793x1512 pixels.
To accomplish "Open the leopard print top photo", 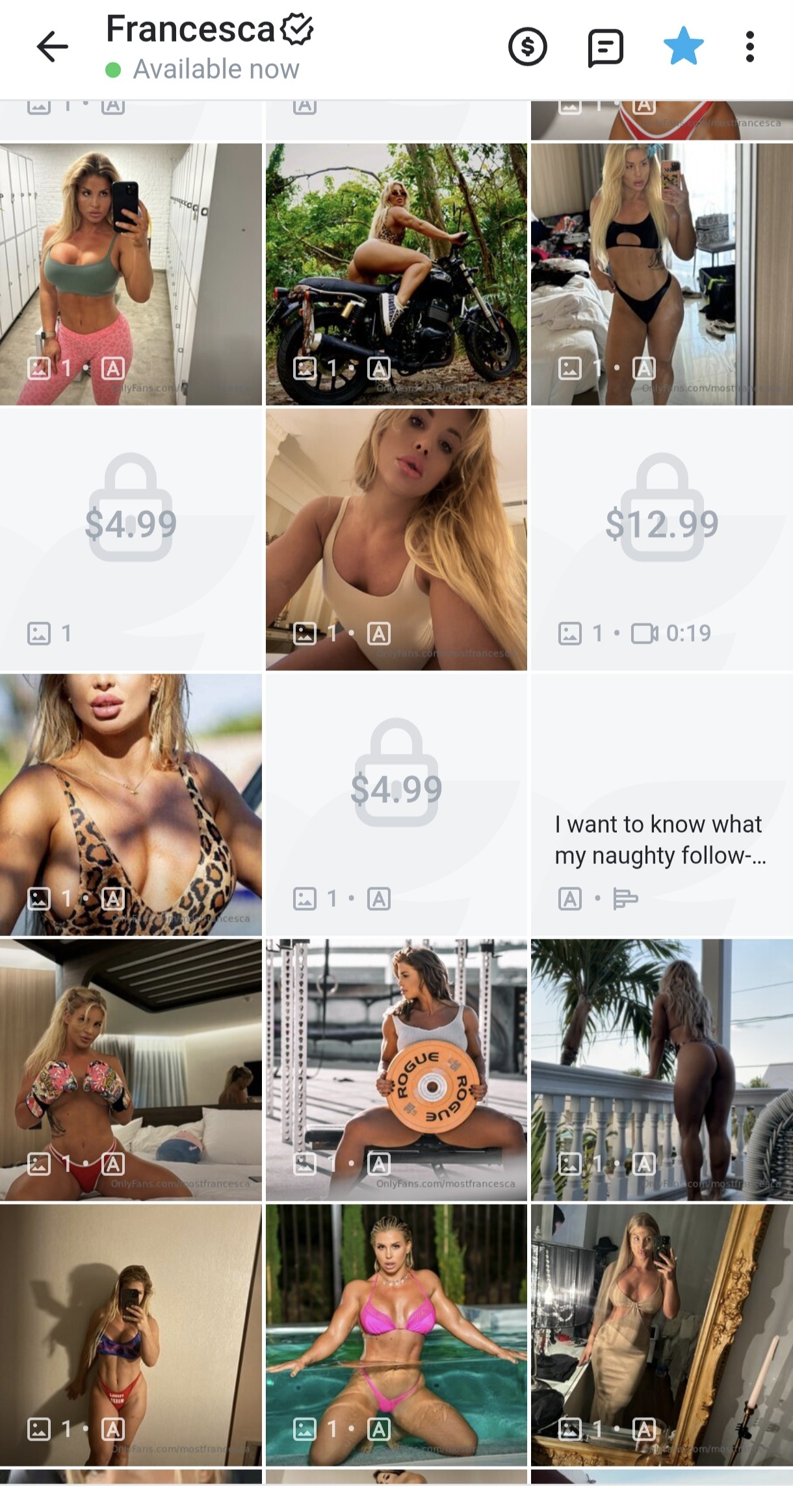I will [x=131, y=805].
